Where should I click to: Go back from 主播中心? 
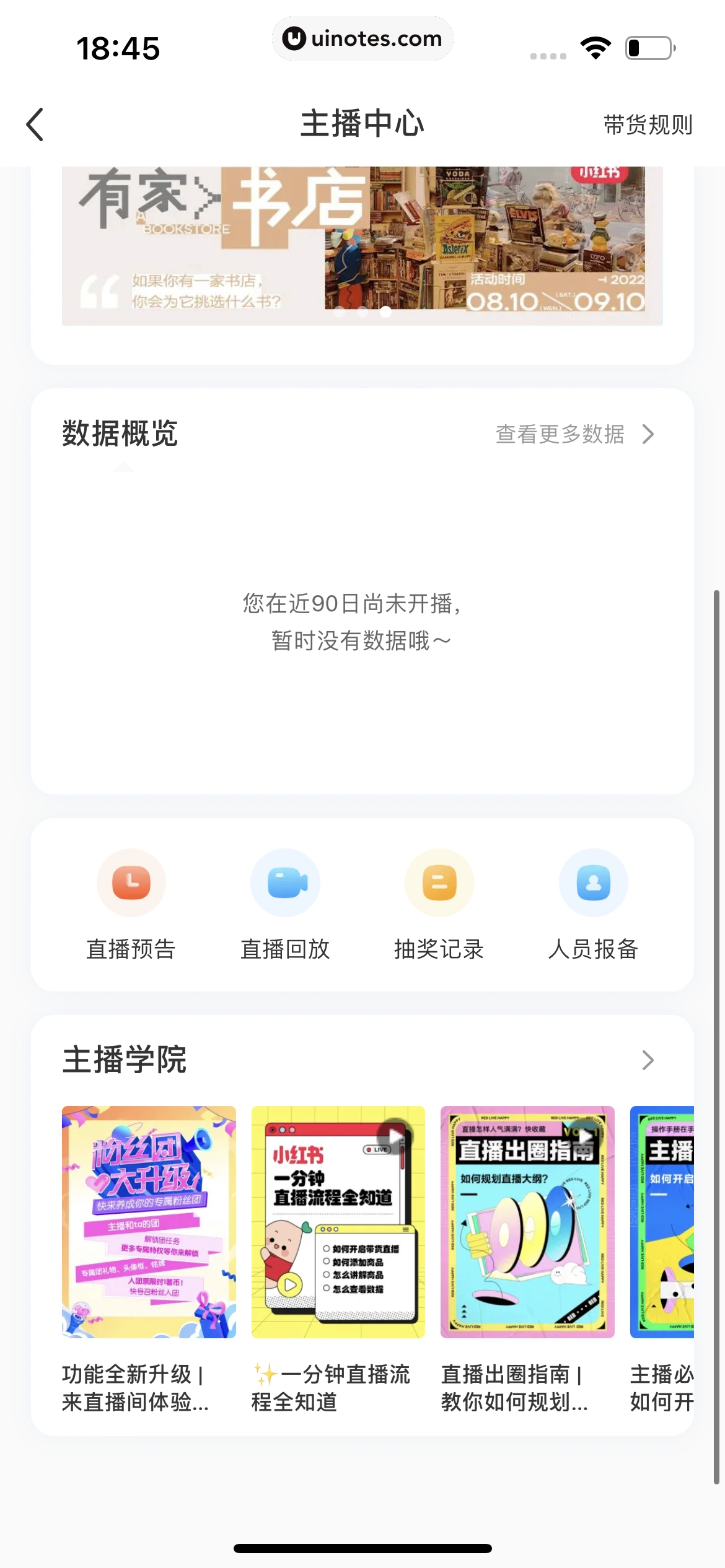coord(35,124)
